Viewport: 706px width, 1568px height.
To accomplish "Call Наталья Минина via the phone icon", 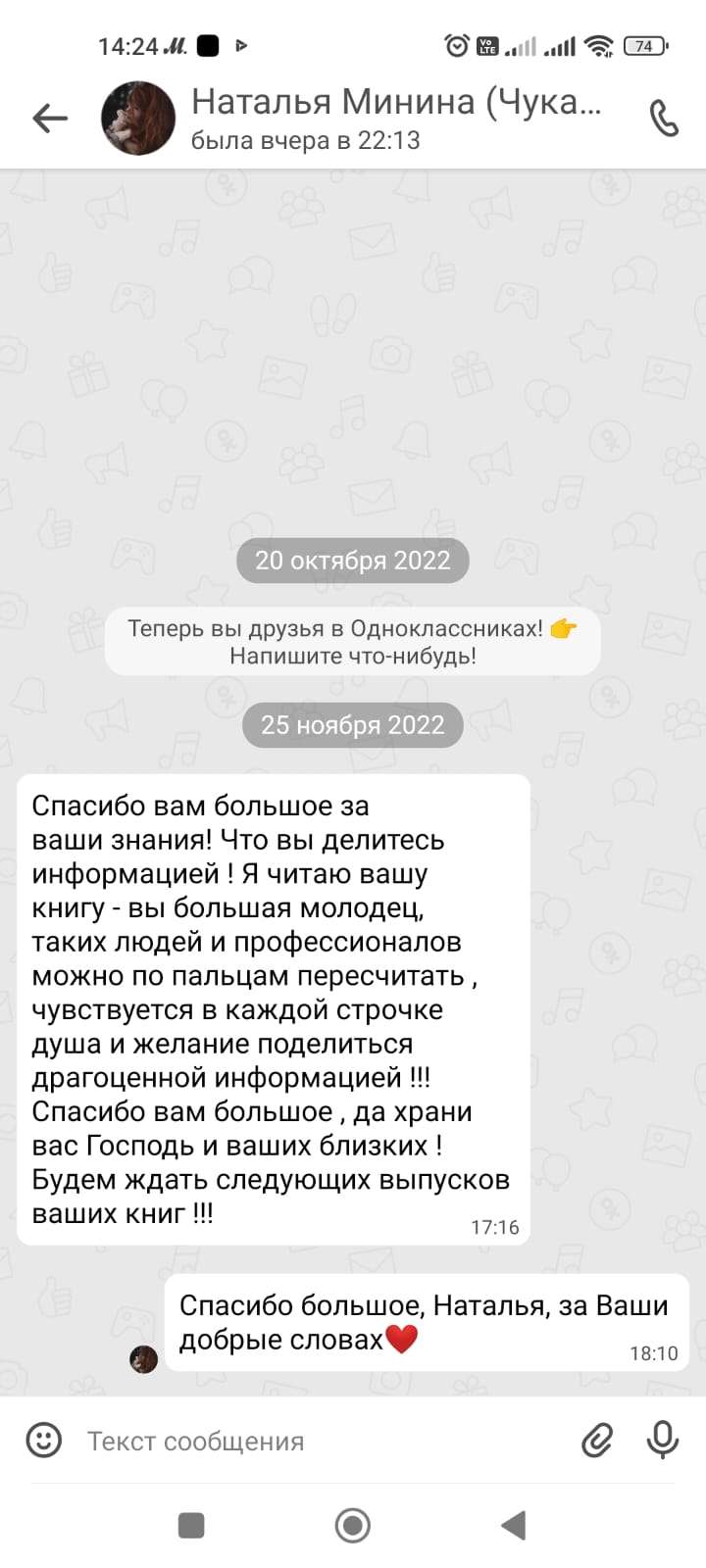I will click(664, 119).
